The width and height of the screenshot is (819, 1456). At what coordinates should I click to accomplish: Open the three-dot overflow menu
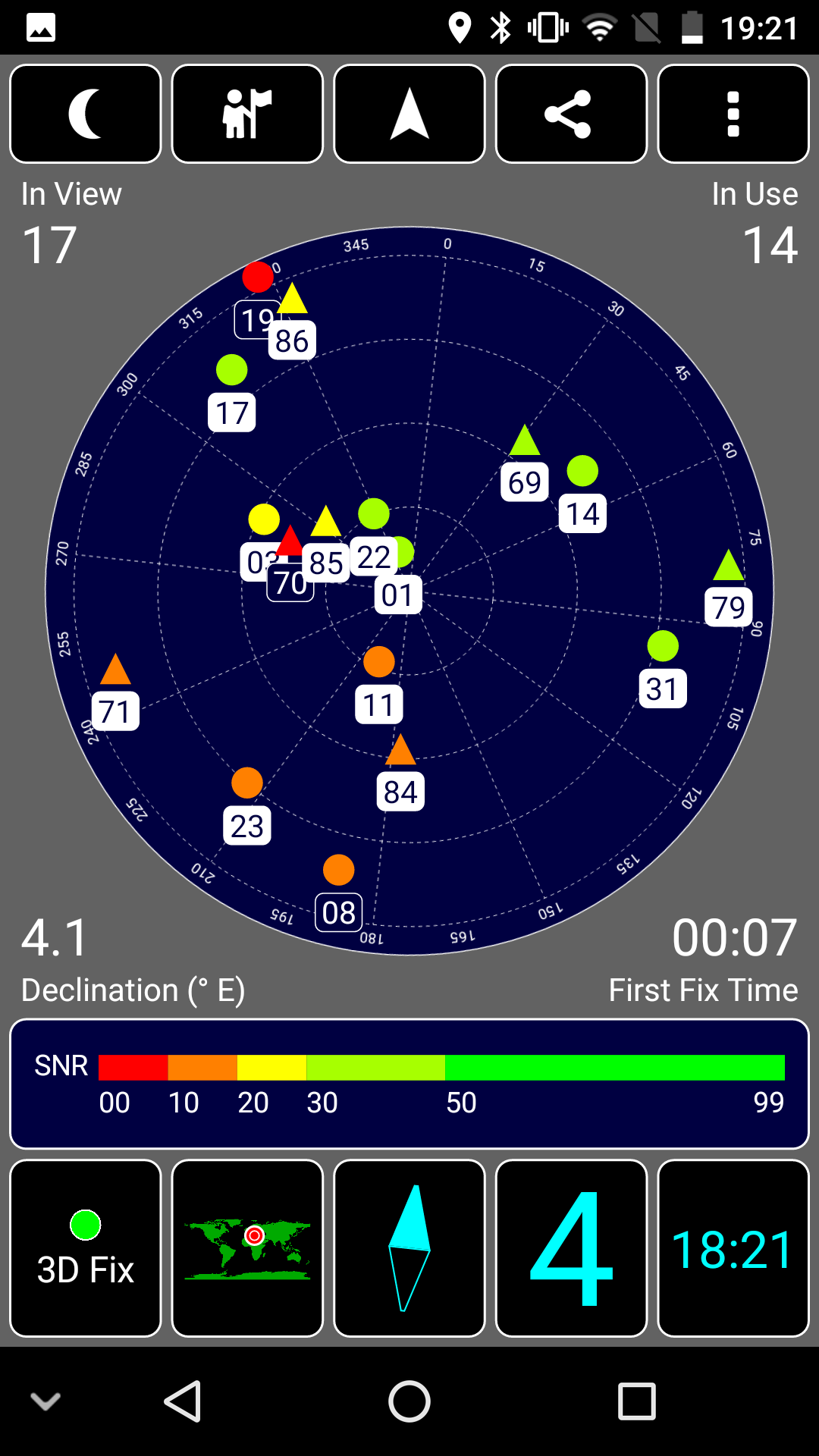[x=733, y=114]
